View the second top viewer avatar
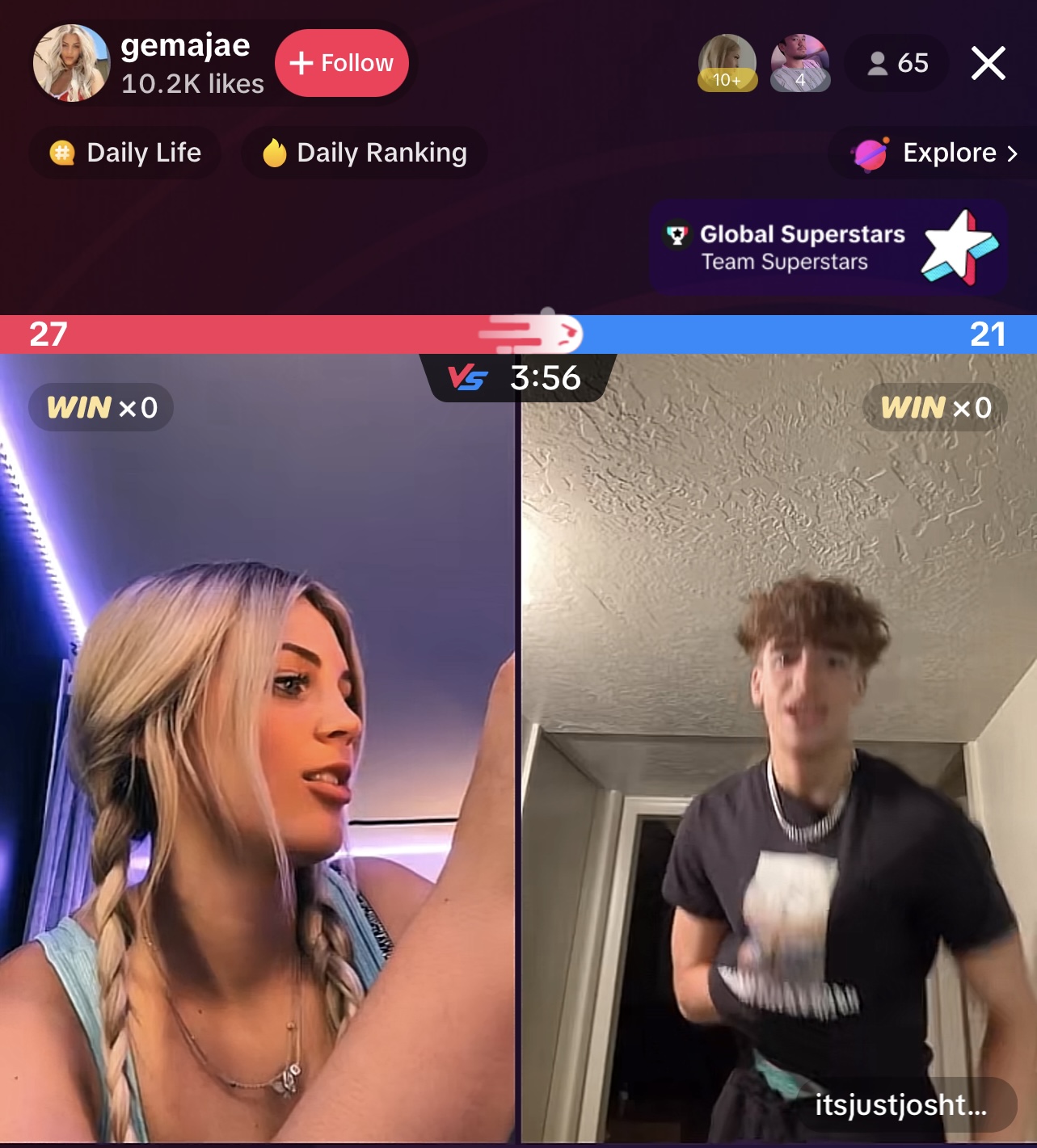The width and height of the screenshot is (1037, 1148). (x=799, y=63)
